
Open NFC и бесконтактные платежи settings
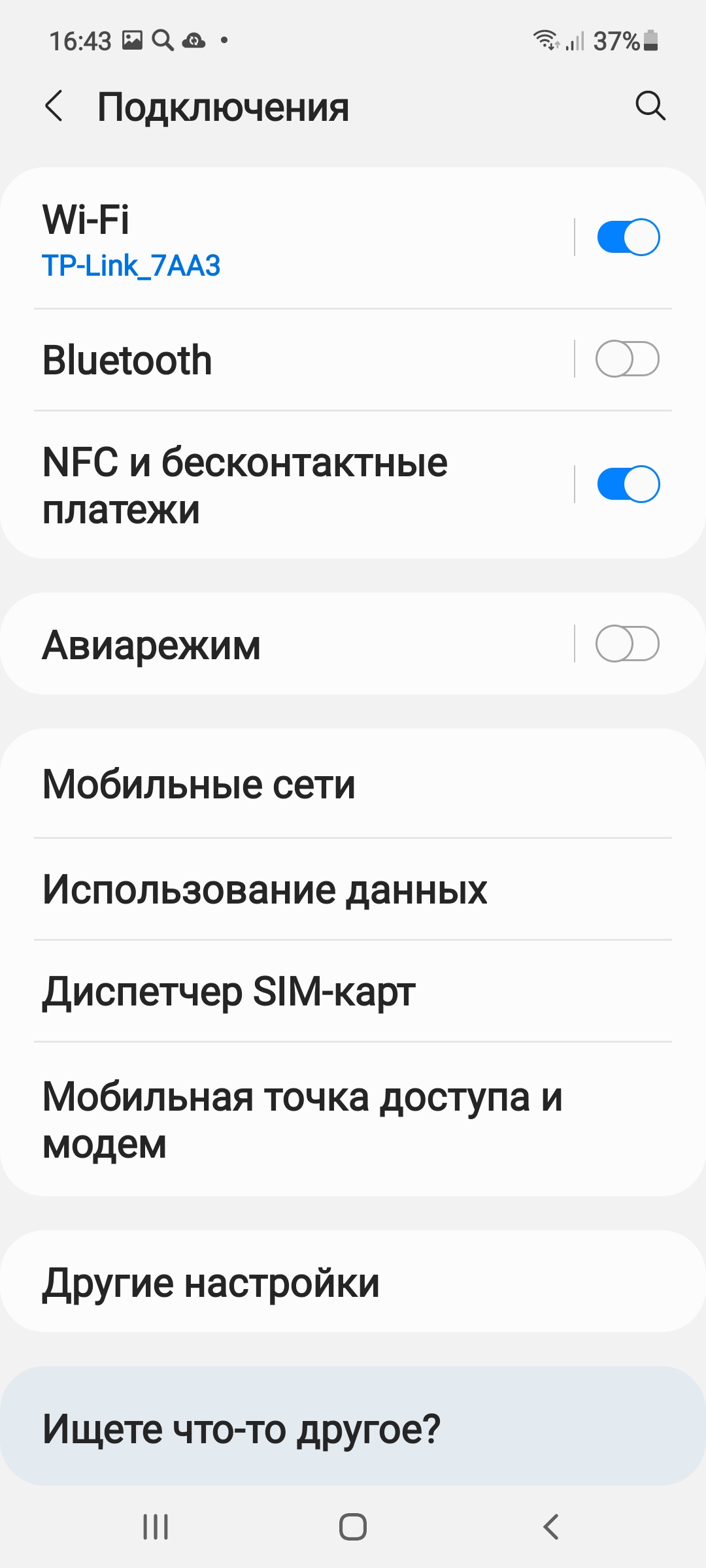(x=301, y=485)
